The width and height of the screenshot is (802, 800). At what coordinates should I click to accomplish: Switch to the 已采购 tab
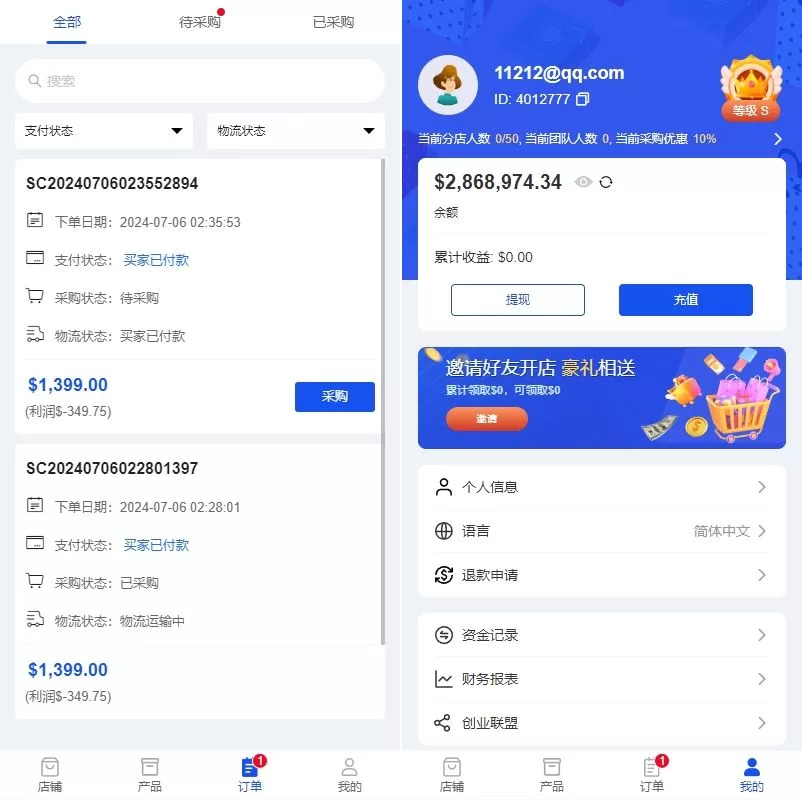(333, 22)
